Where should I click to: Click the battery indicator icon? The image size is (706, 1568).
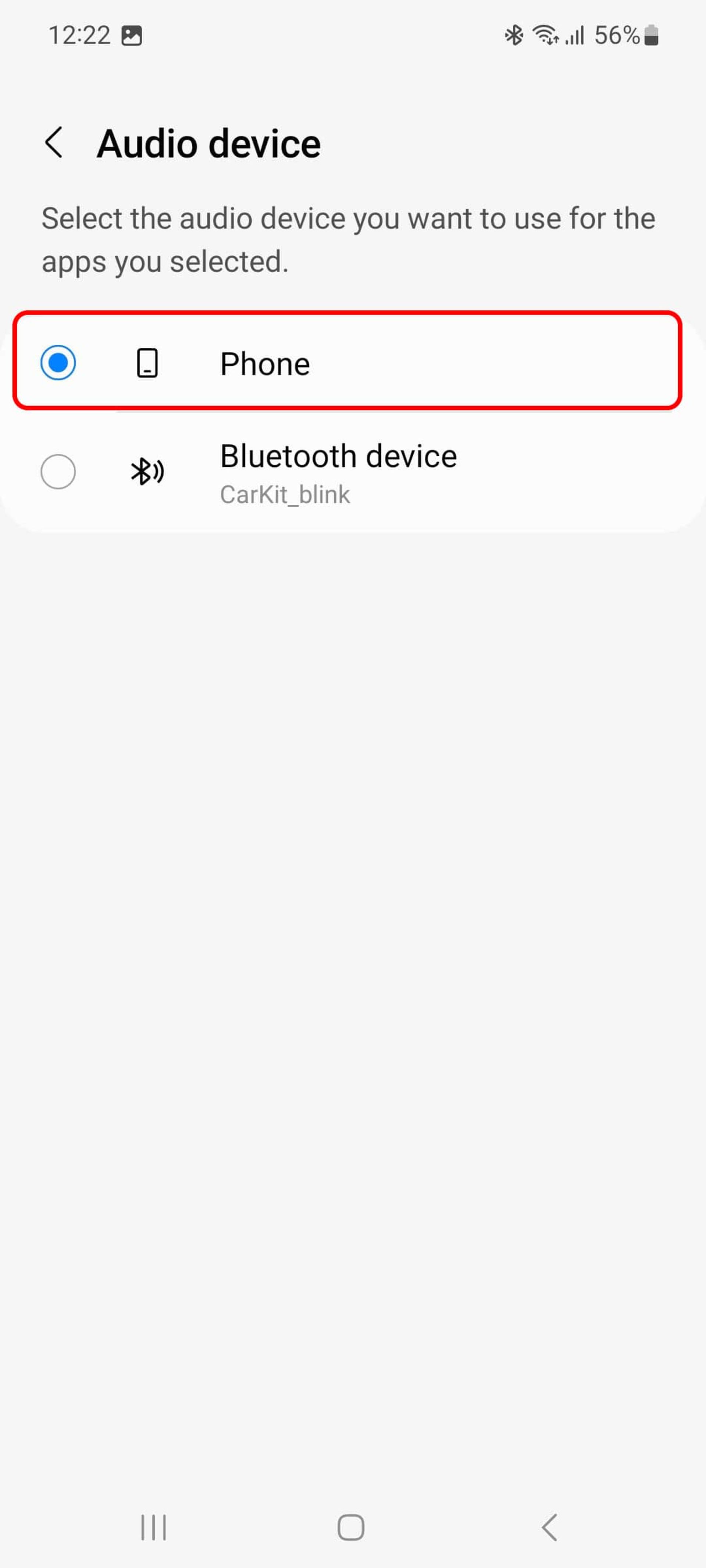tap(651, 35)
